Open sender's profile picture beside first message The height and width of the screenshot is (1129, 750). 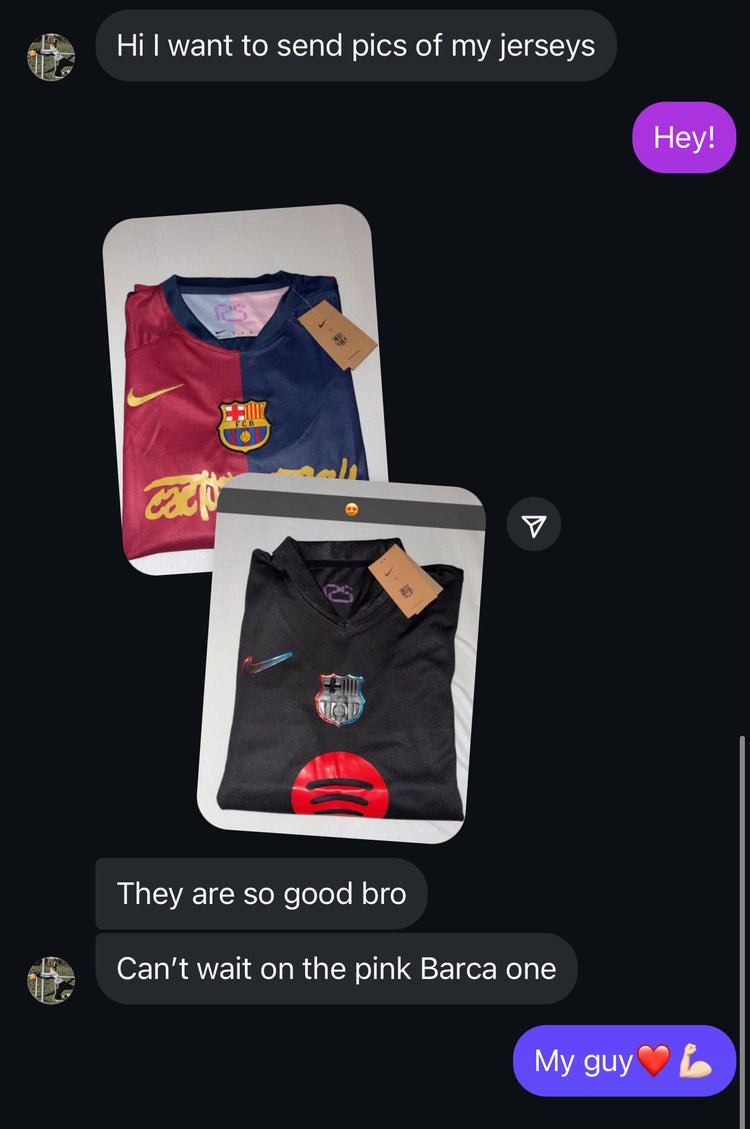(x=50, y=57)
